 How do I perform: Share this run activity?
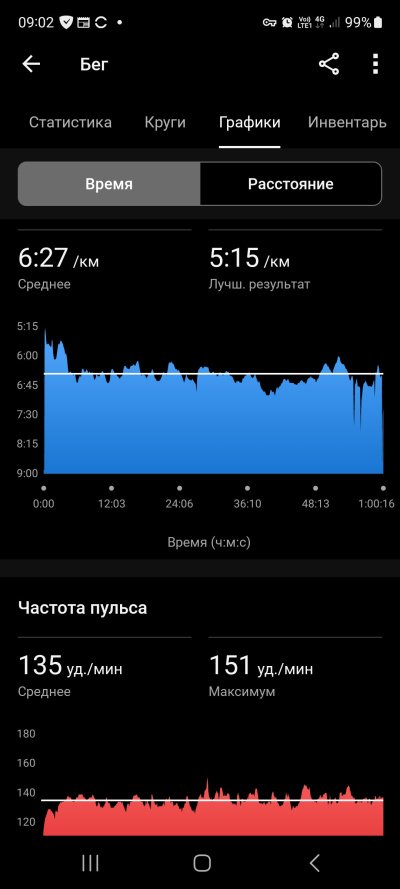(x=329, y=64)
